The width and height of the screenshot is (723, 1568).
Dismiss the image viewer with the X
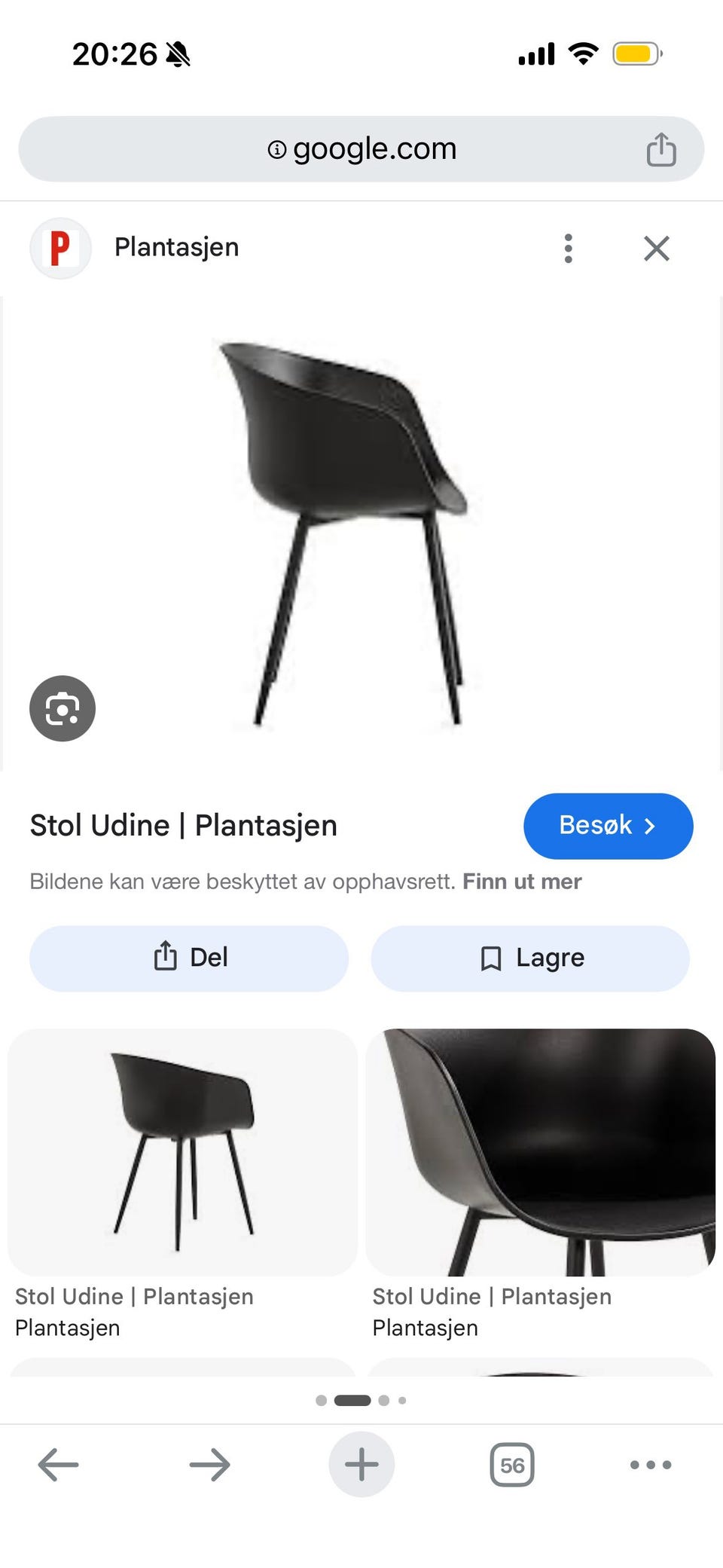tap(655, 248)
